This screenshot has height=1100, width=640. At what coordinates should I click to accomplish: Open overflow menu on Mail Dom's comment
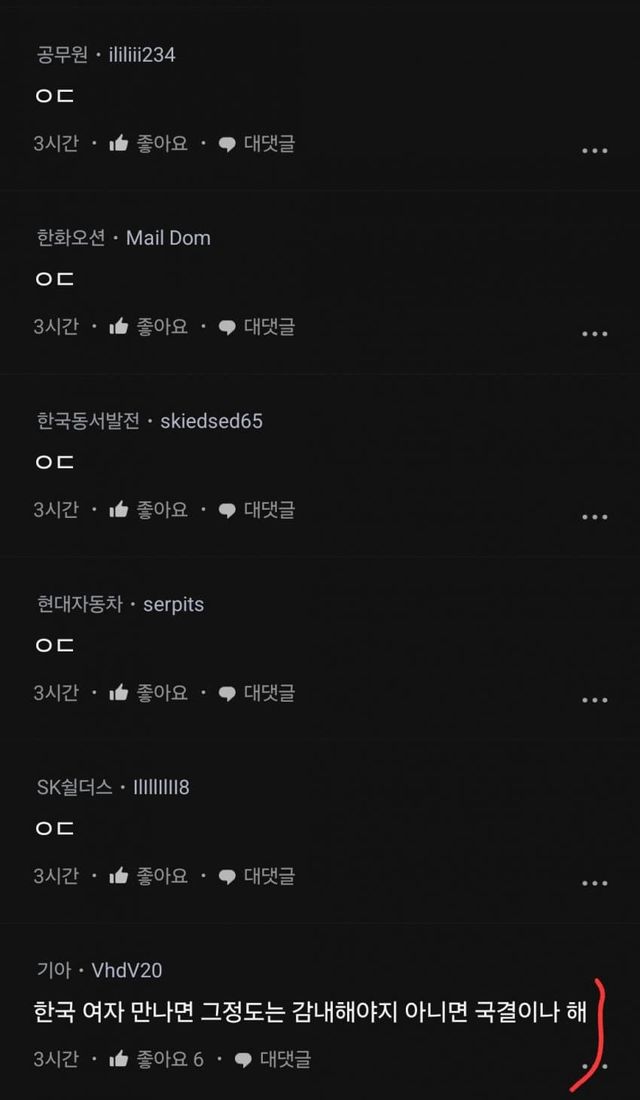click(594, 334)
